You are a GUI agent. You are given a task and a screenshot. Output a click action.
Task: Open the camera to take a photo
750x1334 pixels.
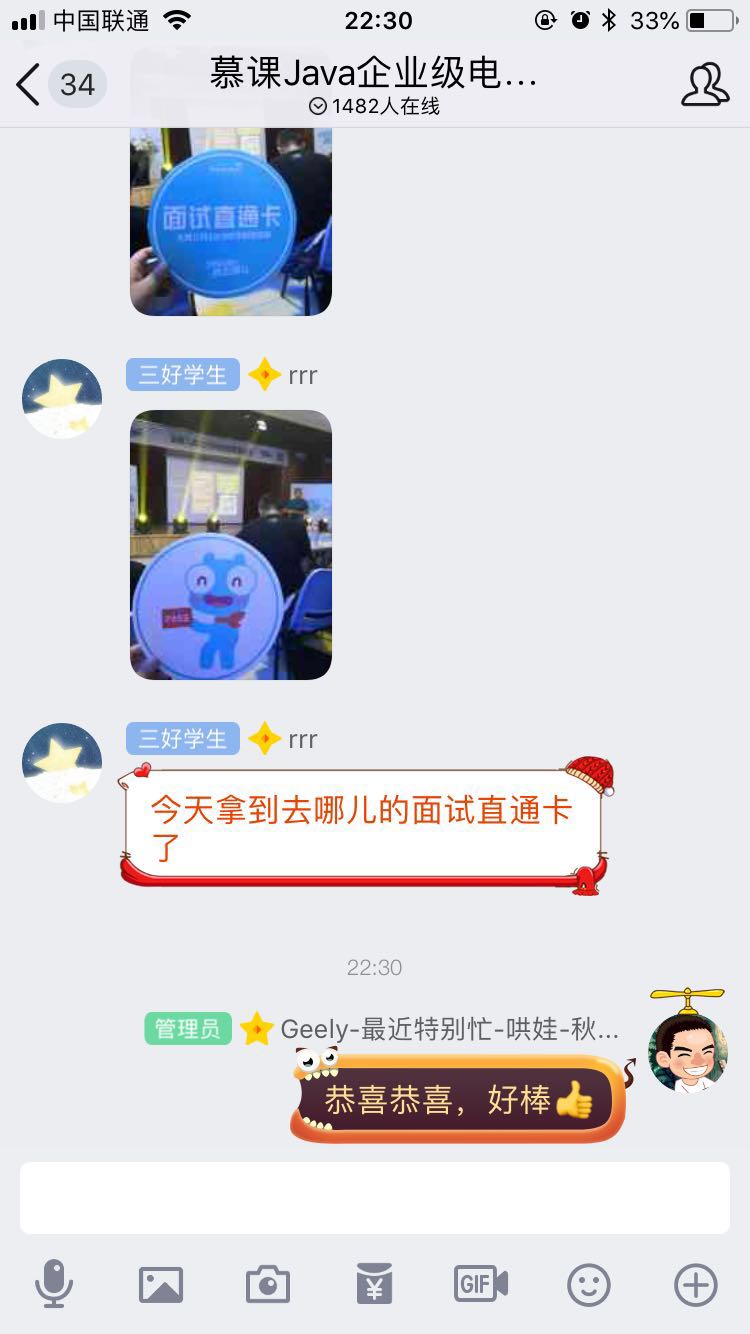click(x=268, y=1284)
